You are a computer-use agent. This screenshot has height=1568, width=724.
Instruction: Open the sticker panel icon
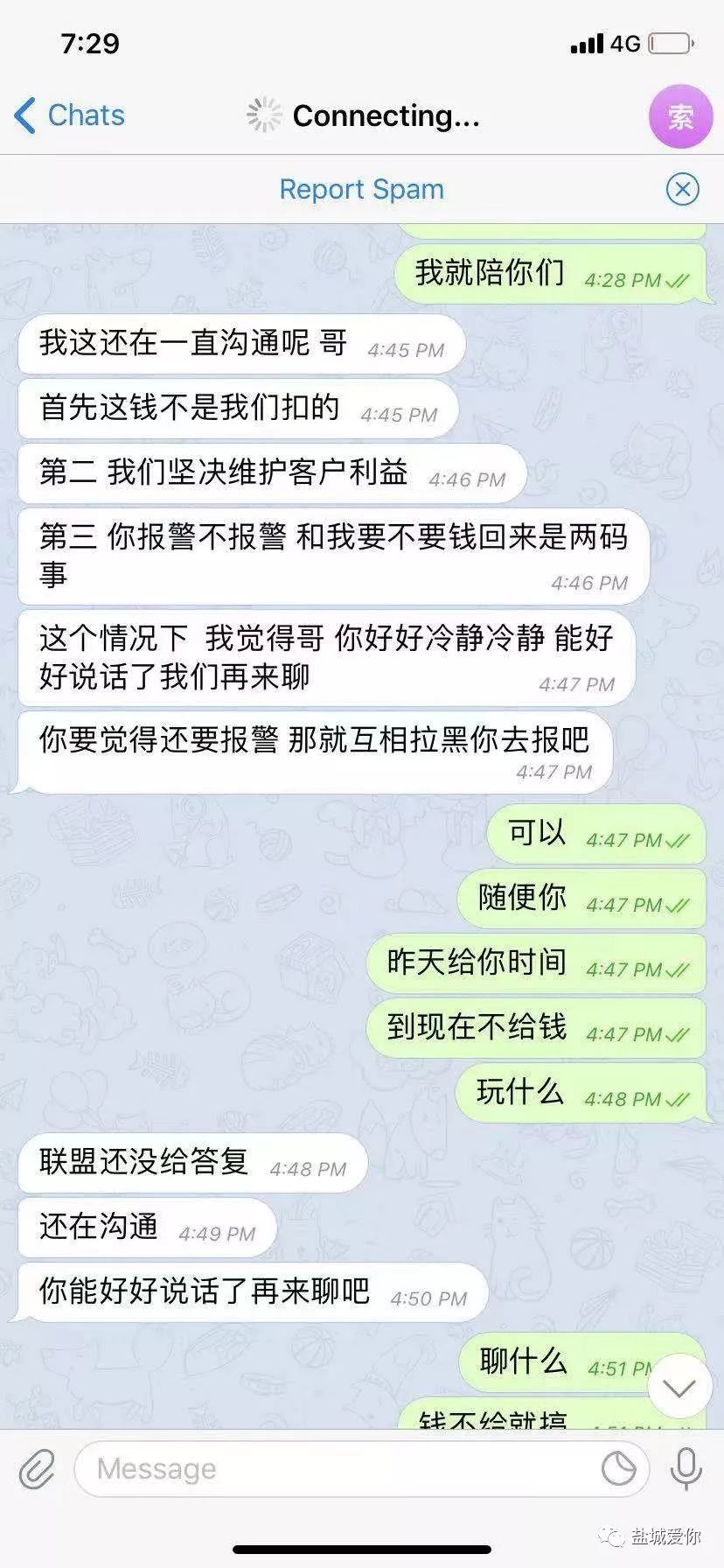(x=619, y=1469)
